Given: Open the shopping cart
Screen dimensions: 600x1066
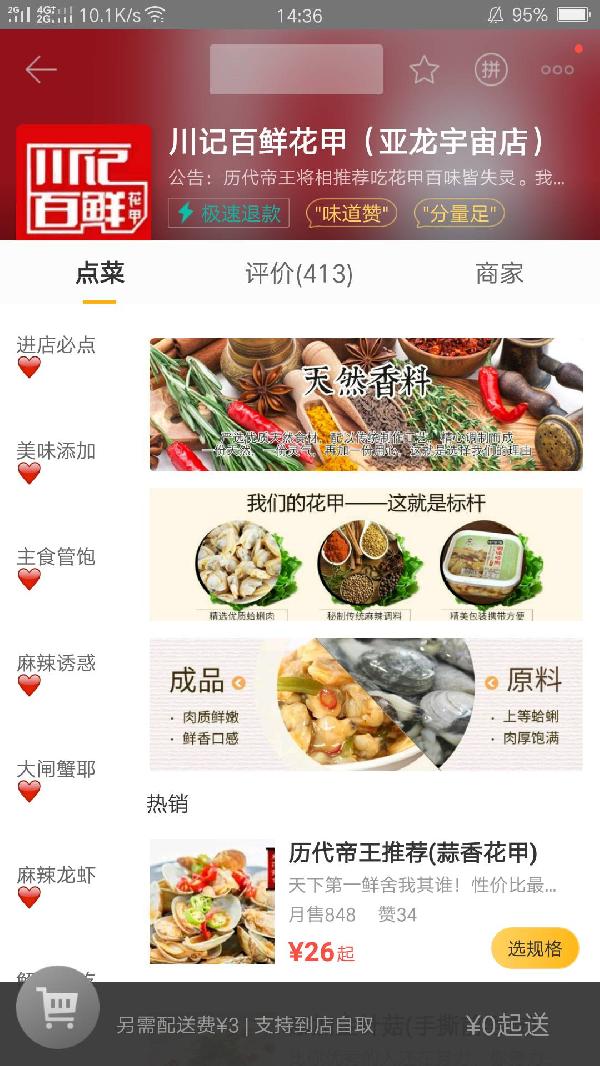Looking at the screenshot, I should [x=57, y=1007].
